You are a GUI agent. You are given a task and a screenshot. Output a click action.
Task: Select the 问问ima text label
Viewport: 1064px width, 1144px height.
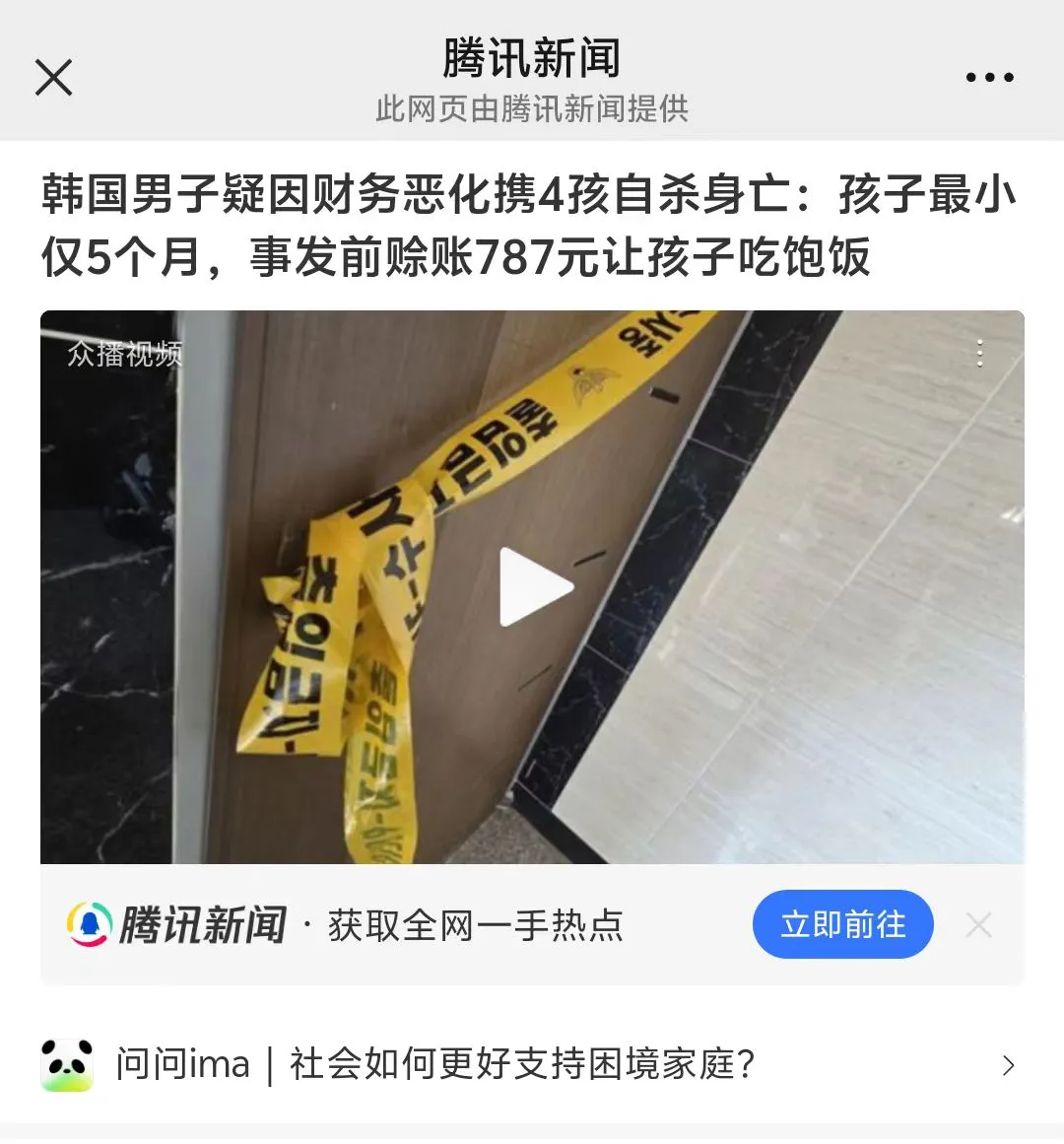[183, 1064]
